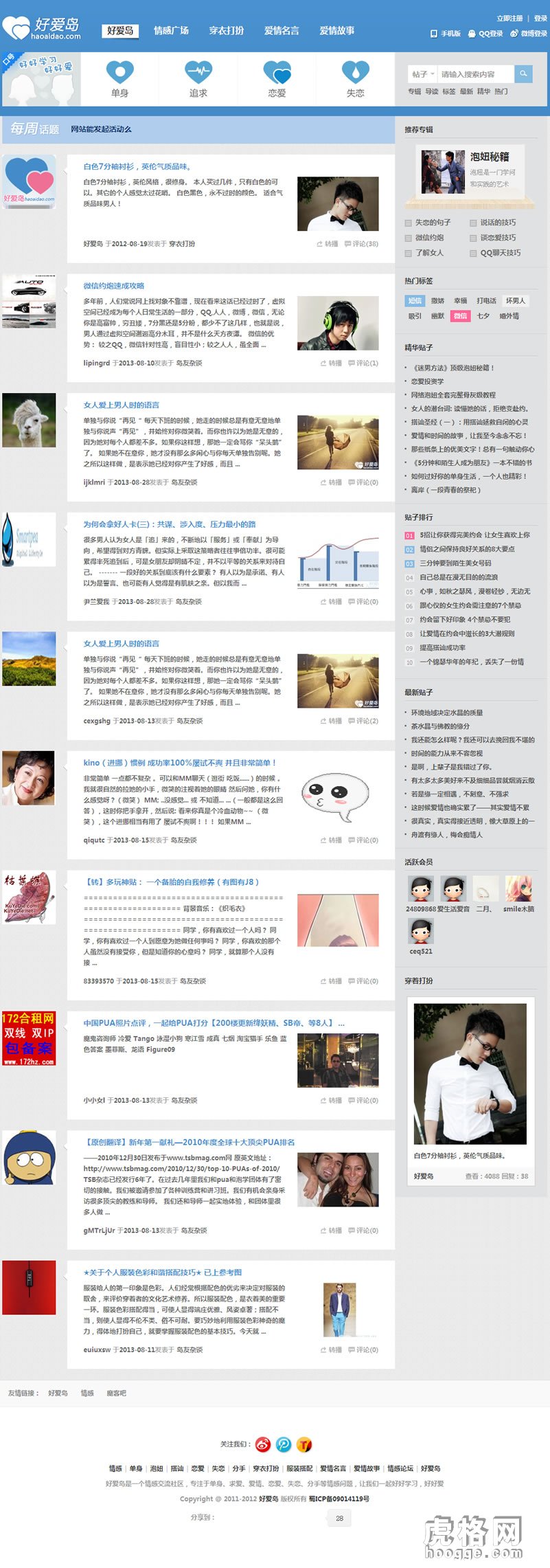Focus the 请输入搜索内容 search field
This screenshot has width=550, height=1568.
(474, 74)
